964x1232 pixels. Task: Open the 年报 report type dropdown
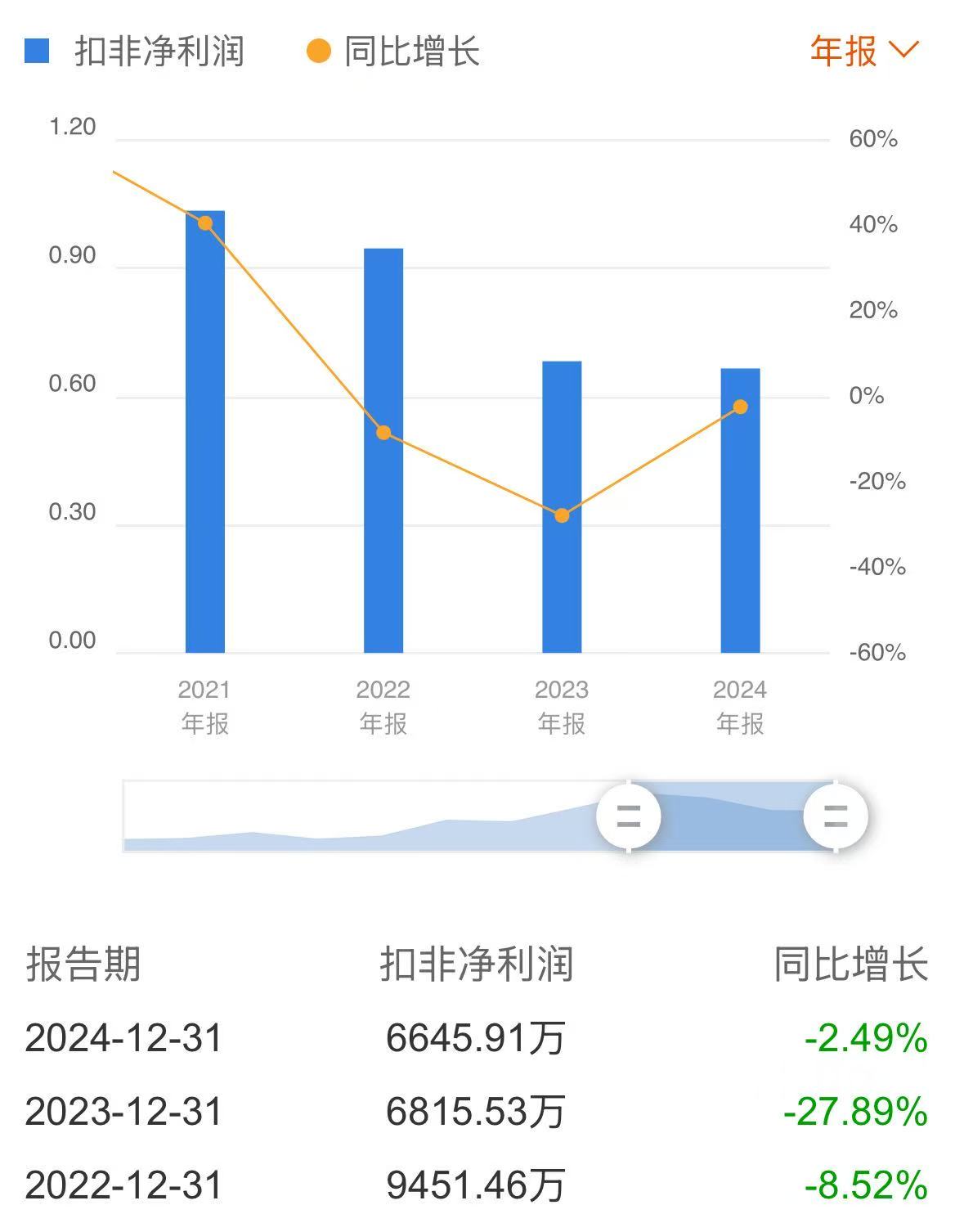(863, 51)
